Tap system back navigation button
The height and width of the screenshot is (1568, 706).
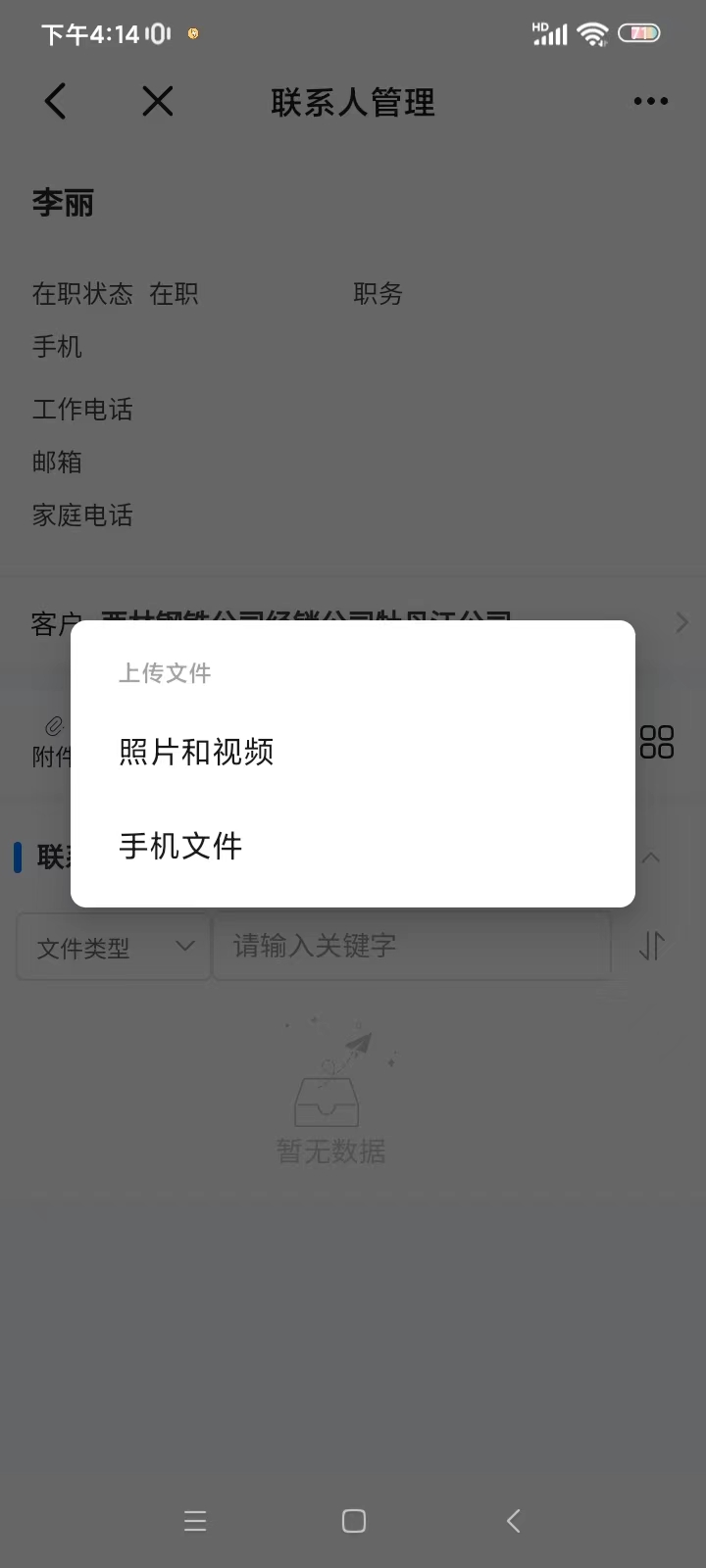click(x=513, y=1520)
